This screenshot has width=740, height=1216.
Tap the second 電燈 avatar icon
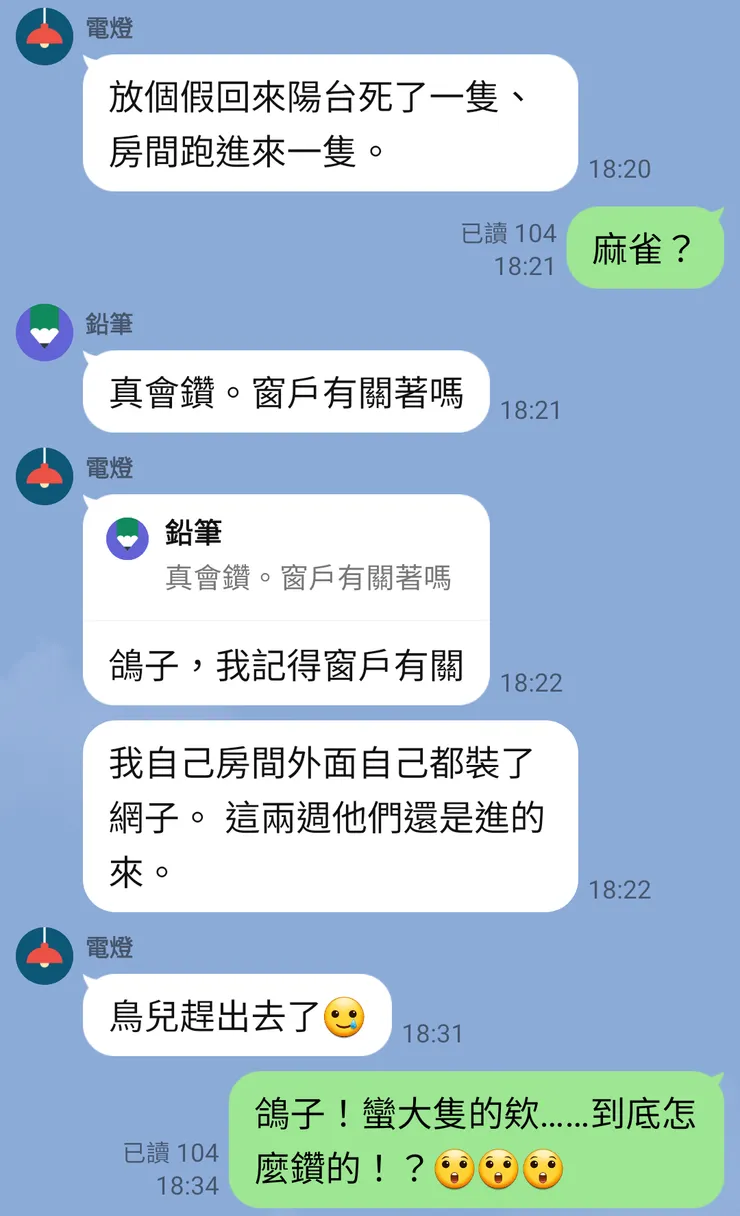point(42,477)
